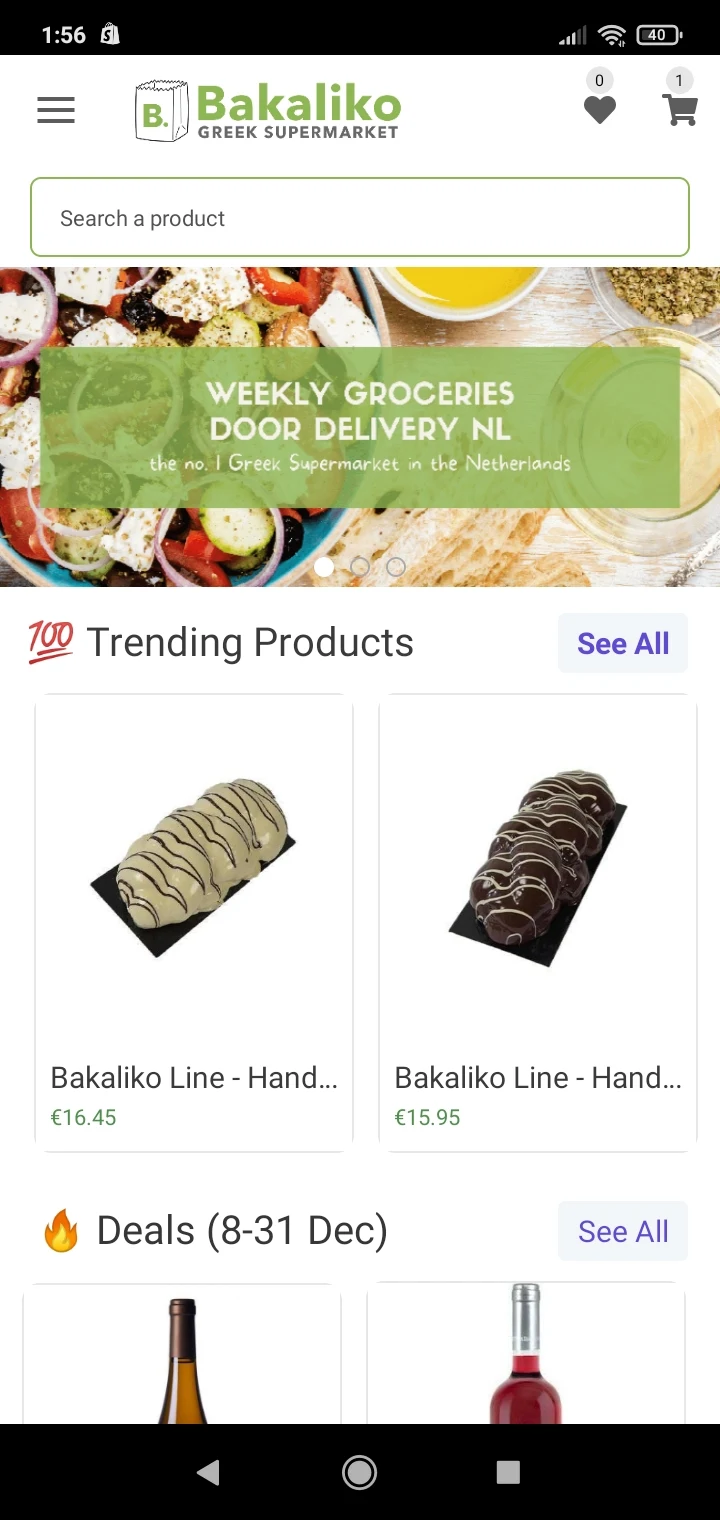Open the €15.95 Bakaliko Line product card
This screenshot has width=720, height=1520.
click(538, 922)
